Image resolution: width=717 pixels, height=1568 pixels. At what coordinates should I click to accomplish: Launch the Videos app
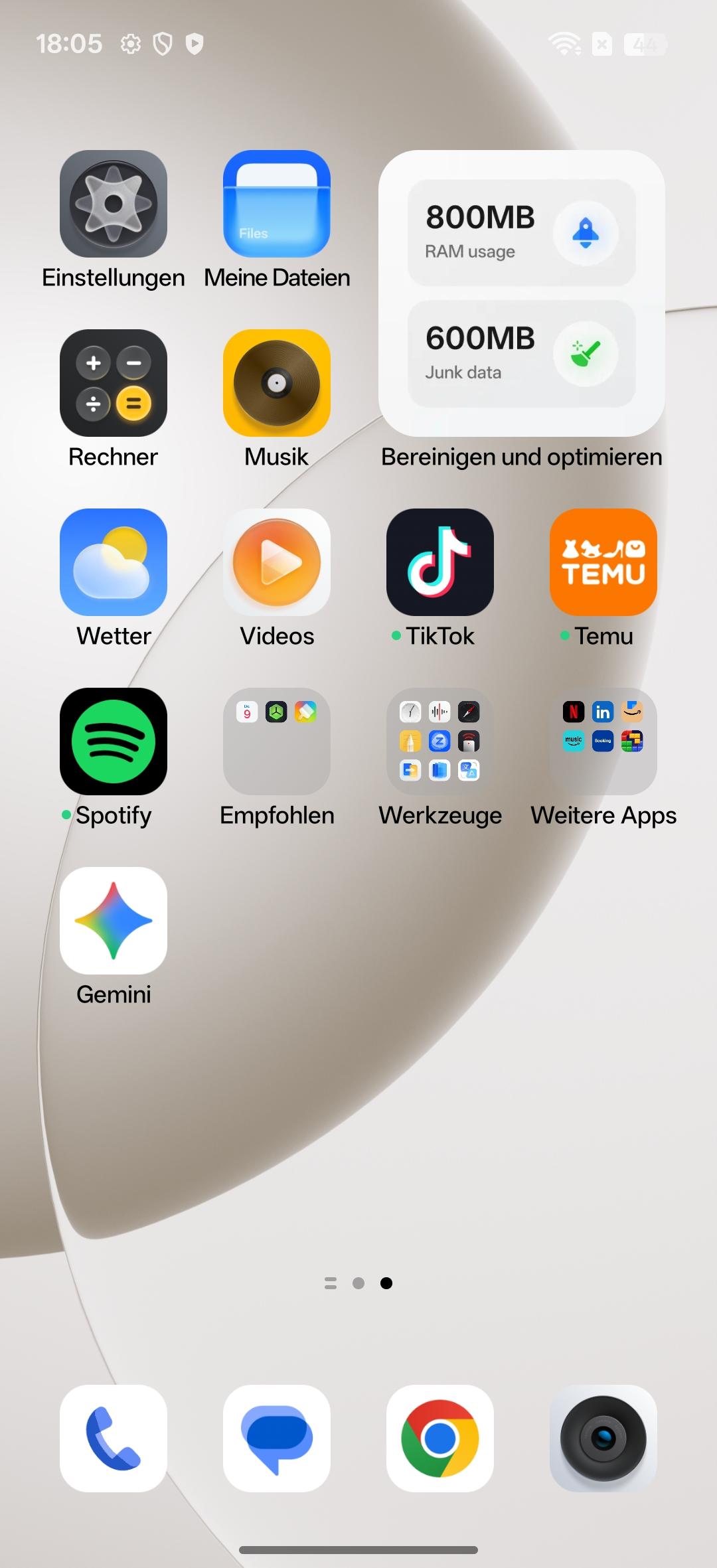click(x=277, y=562)
